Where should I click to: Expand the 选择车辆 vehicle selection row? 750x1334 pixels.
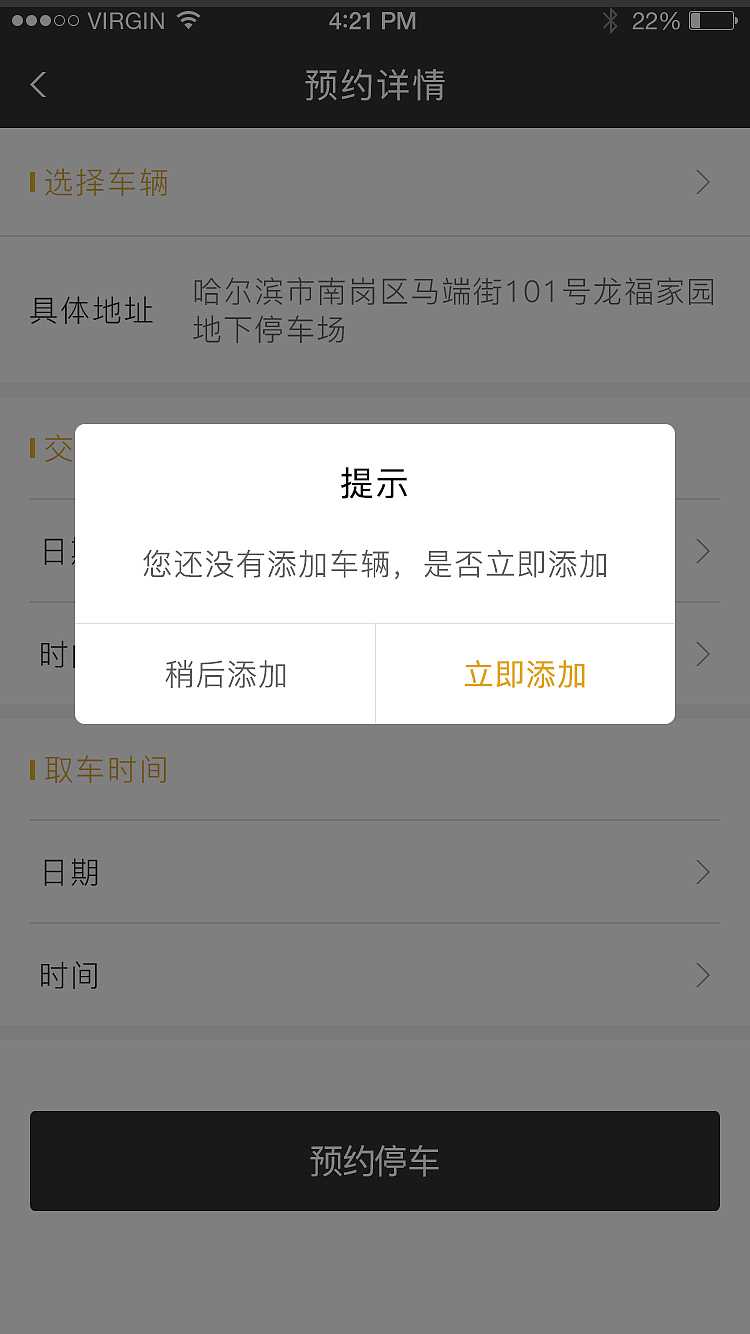coord(375,182)
